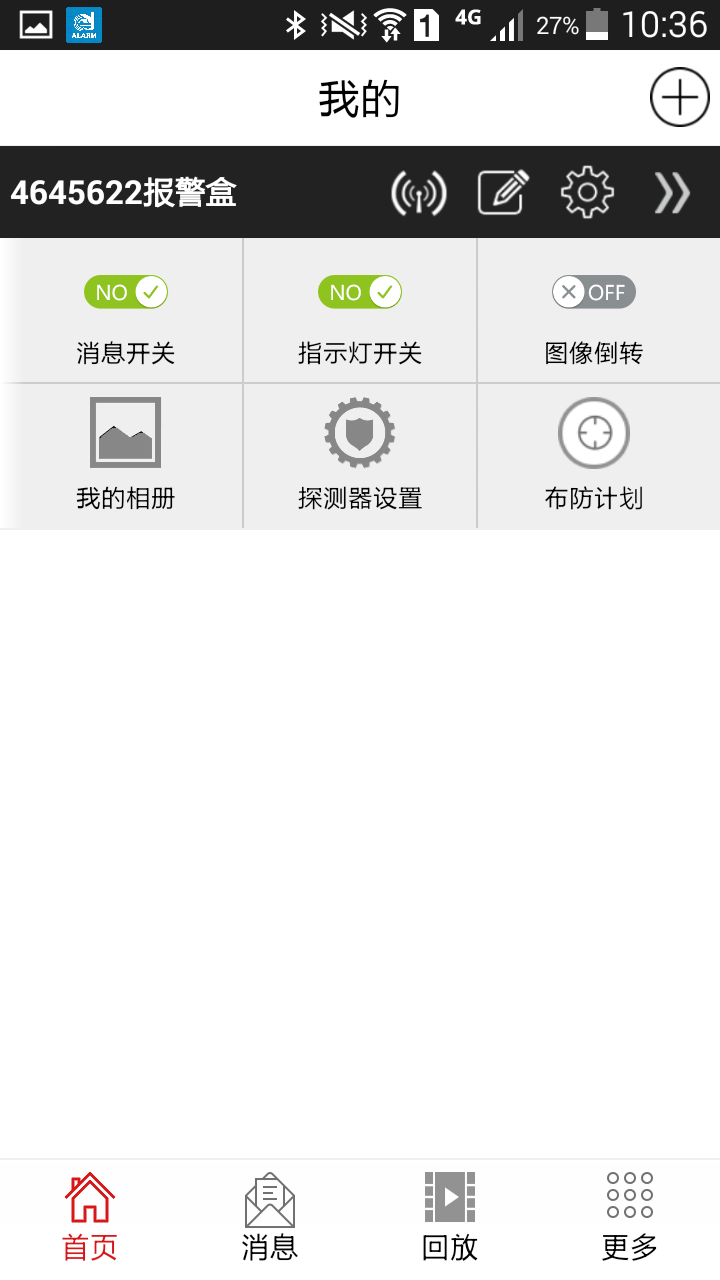The height and width of the screenshot is (1280, 720).
Task: Edit the 4645622报警盒 device name
Action: tap(503, 192)
